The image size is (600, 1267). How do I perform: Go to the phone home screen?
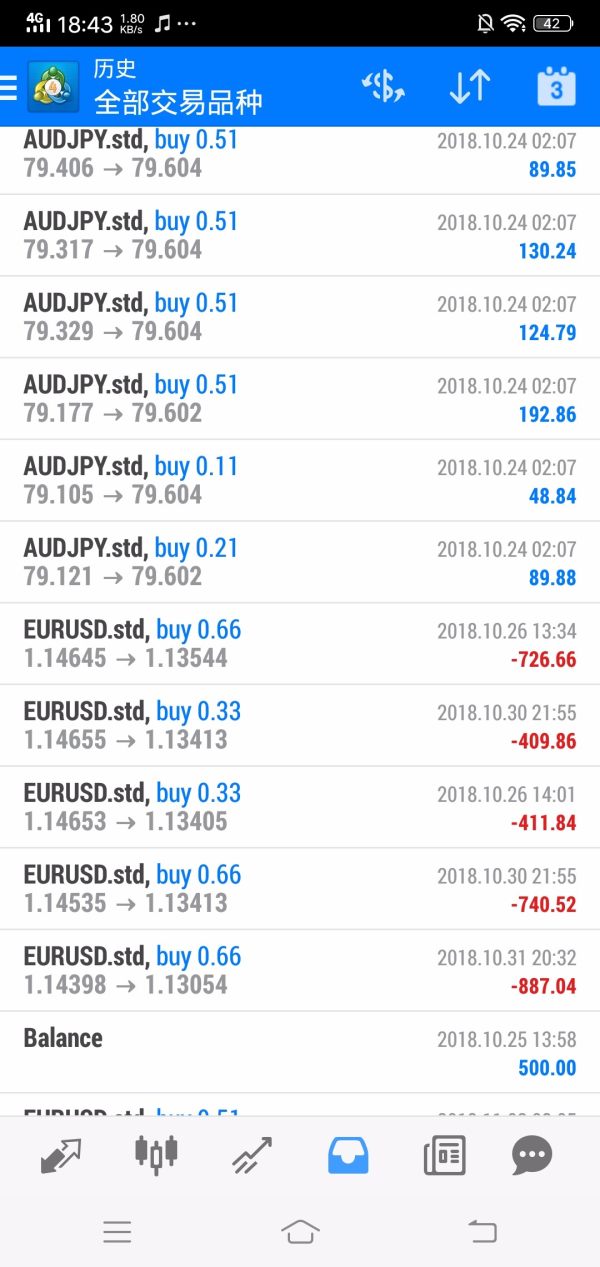[300, 1231]
